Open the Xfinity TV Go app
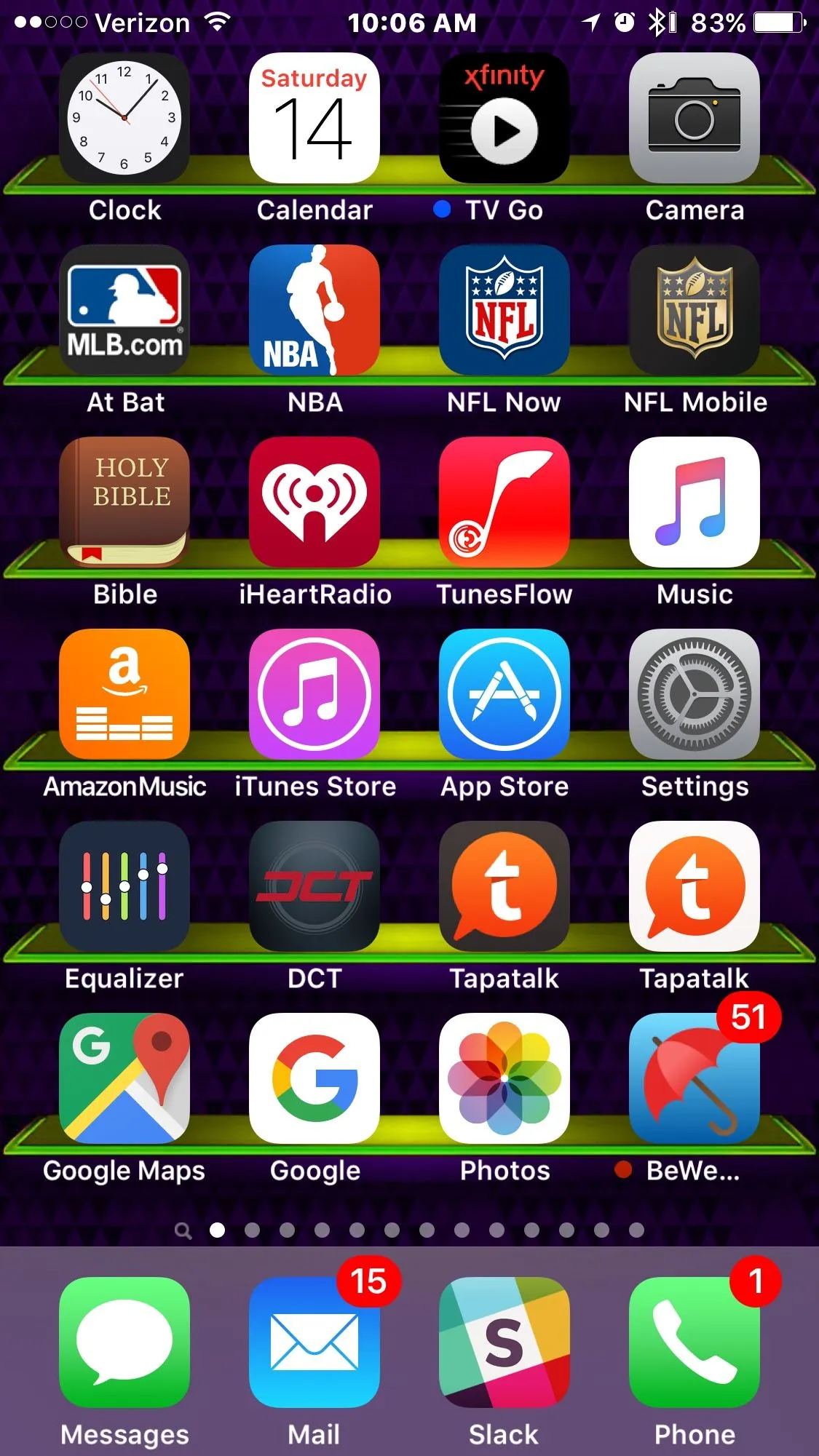The image size is (819, 1456). pyautogui.click(x=504, y=118)
